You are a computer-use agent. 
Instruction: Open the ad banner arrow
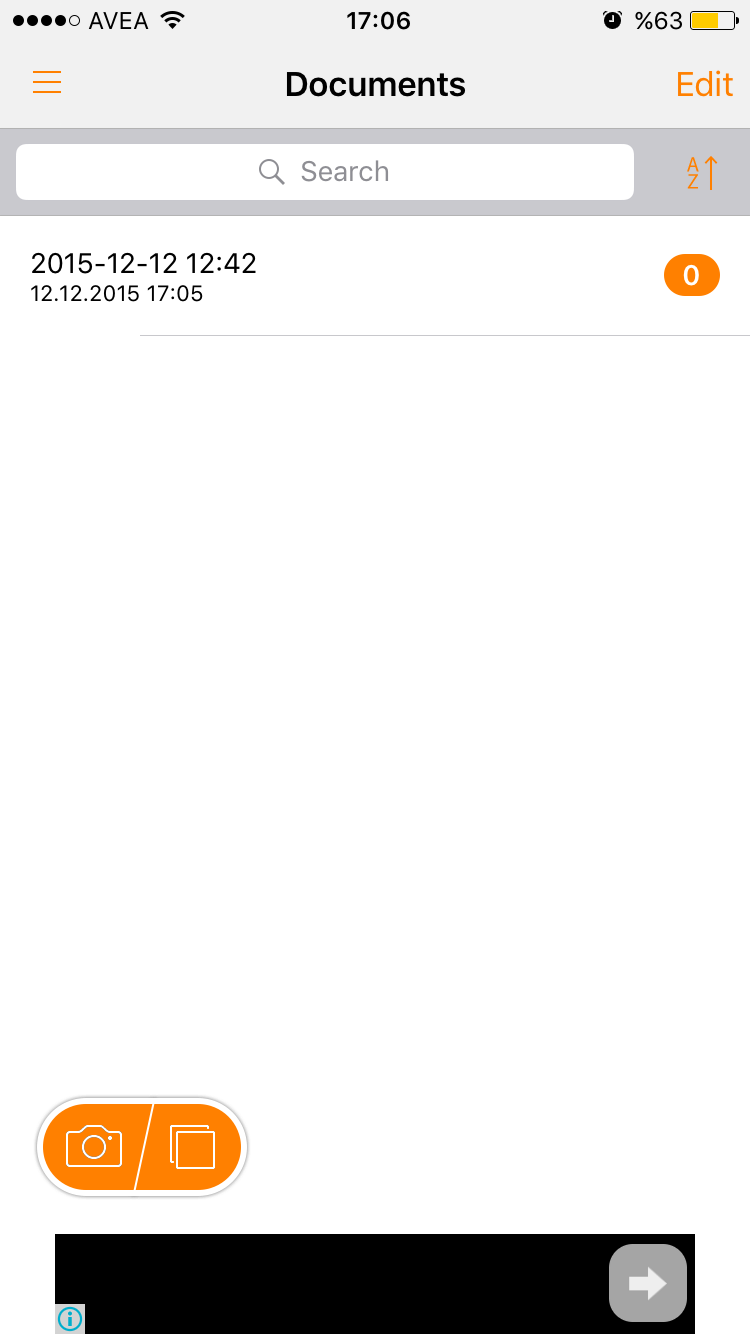tap(647, 1283)
